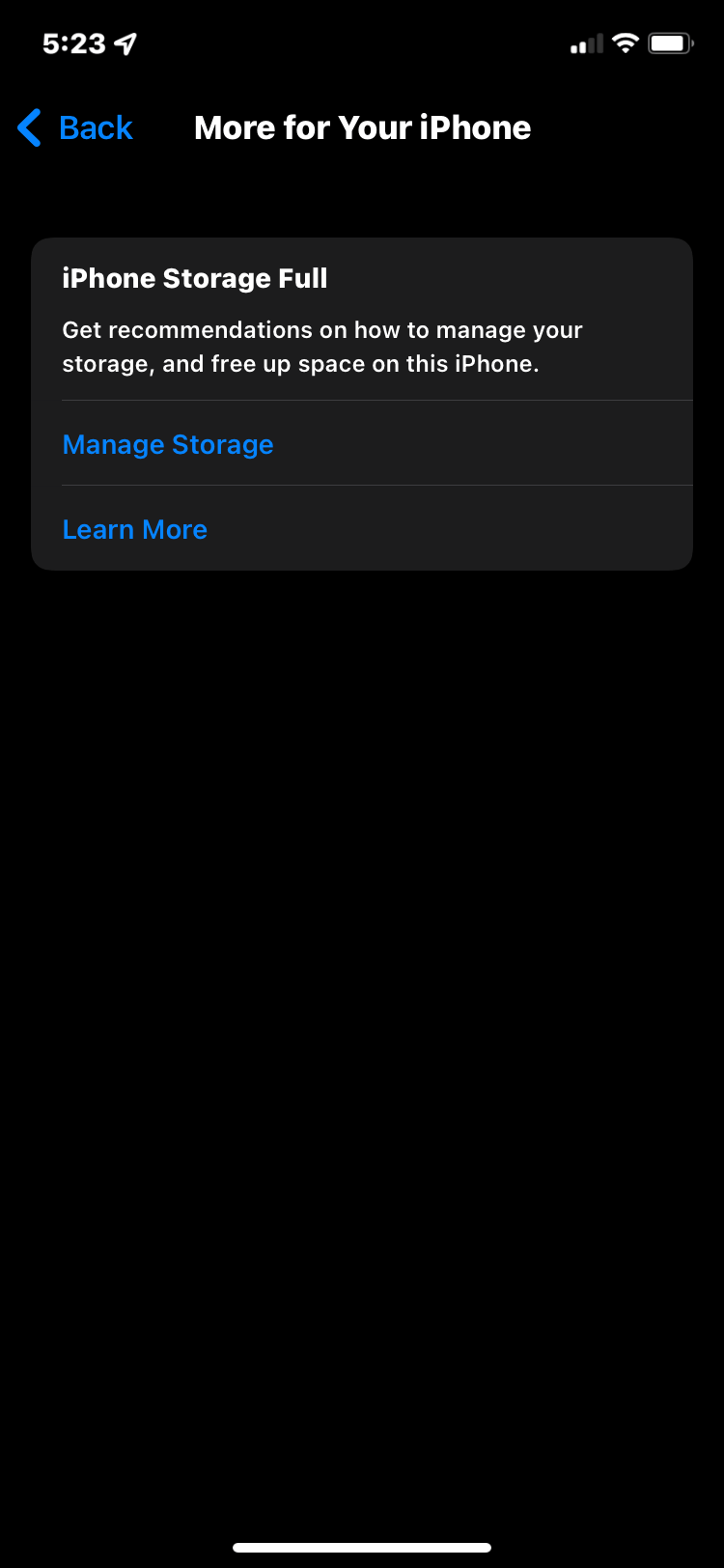Screen dimensions: 724x1568
Task: Tap the home indicator bar
Action: click(362, 1547)
